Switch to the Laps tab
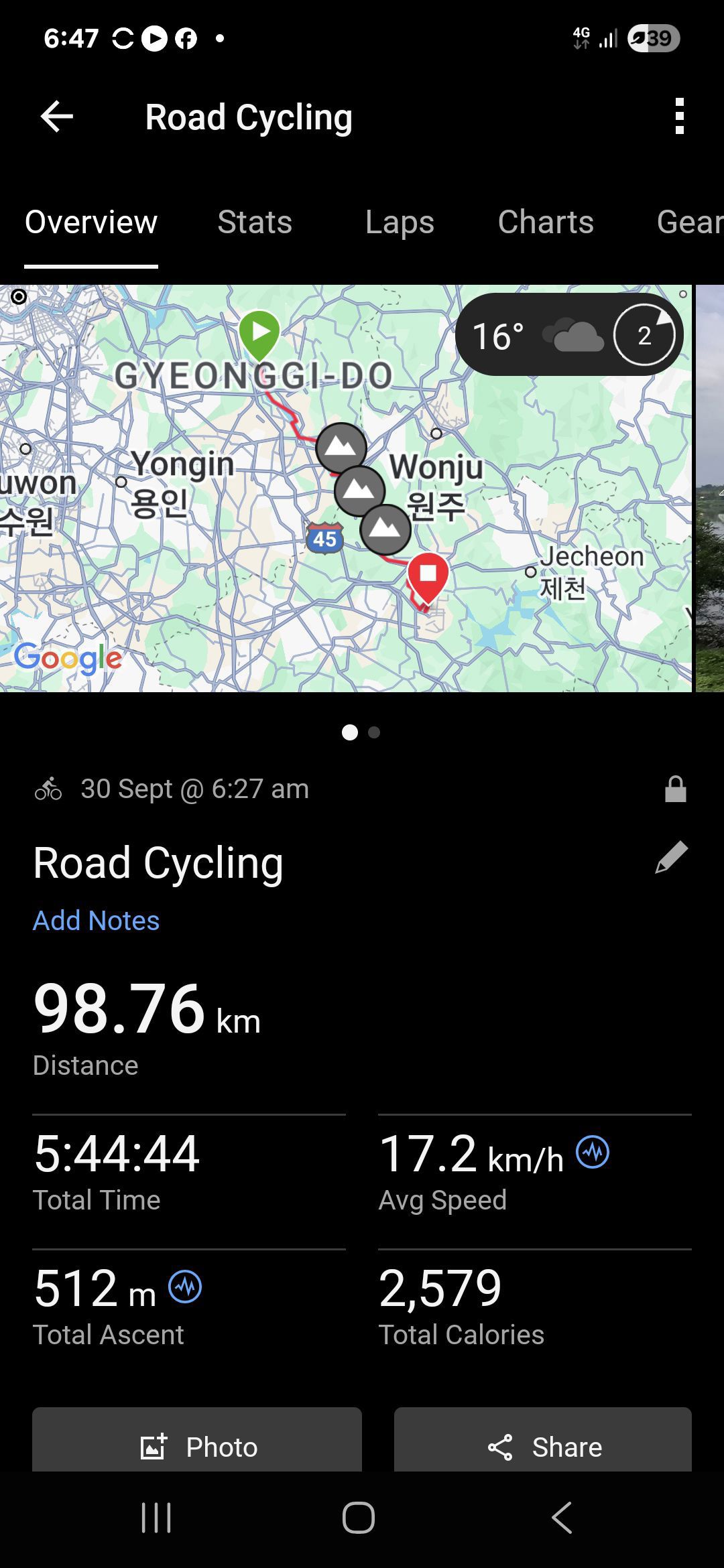The height and width of the screenshot is (1568, 724). 400,222
